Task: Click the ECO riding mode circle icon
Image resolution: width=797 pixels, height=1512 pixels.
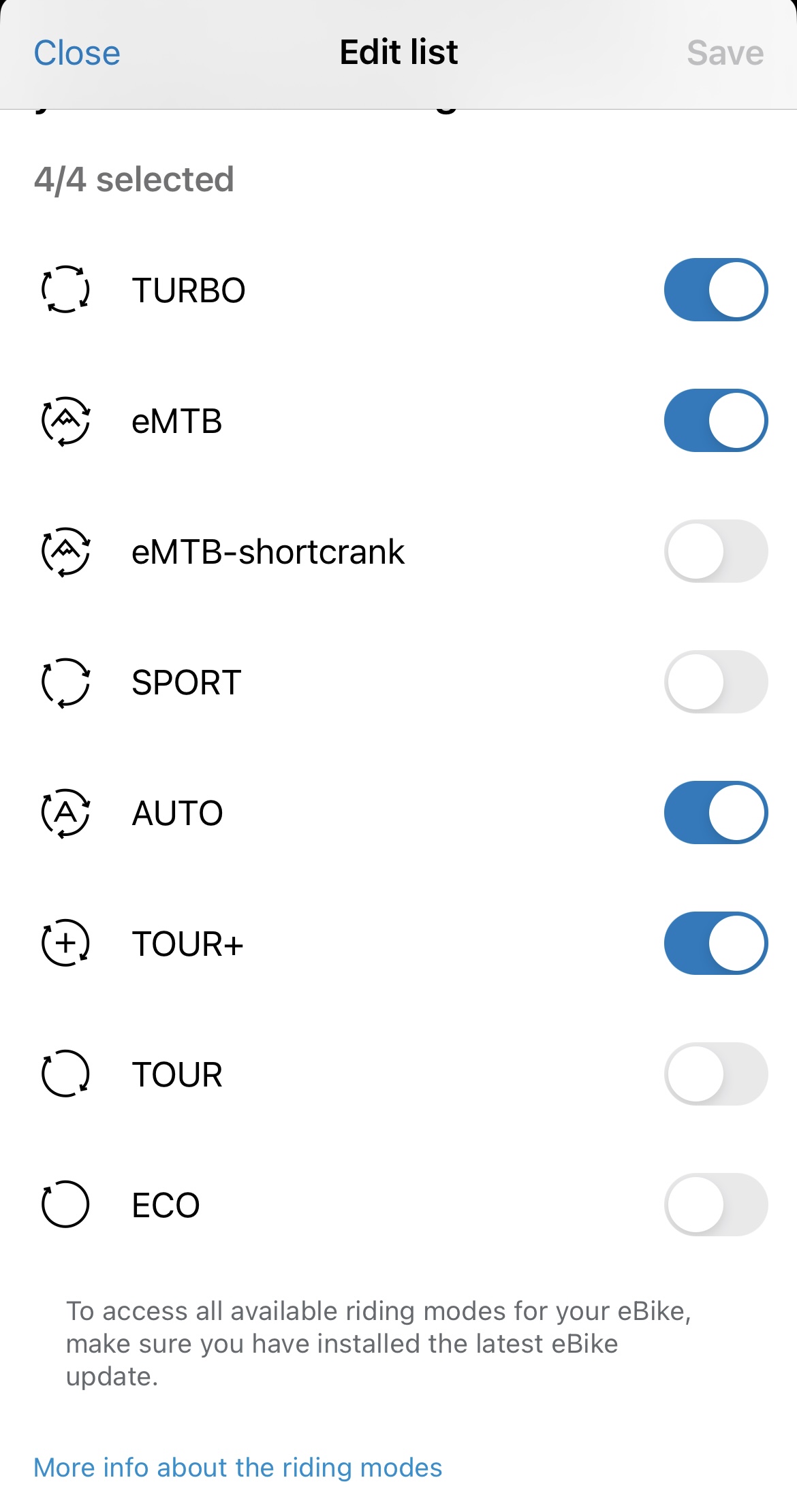Action: pyautogui.click(x=67, y=1205)
